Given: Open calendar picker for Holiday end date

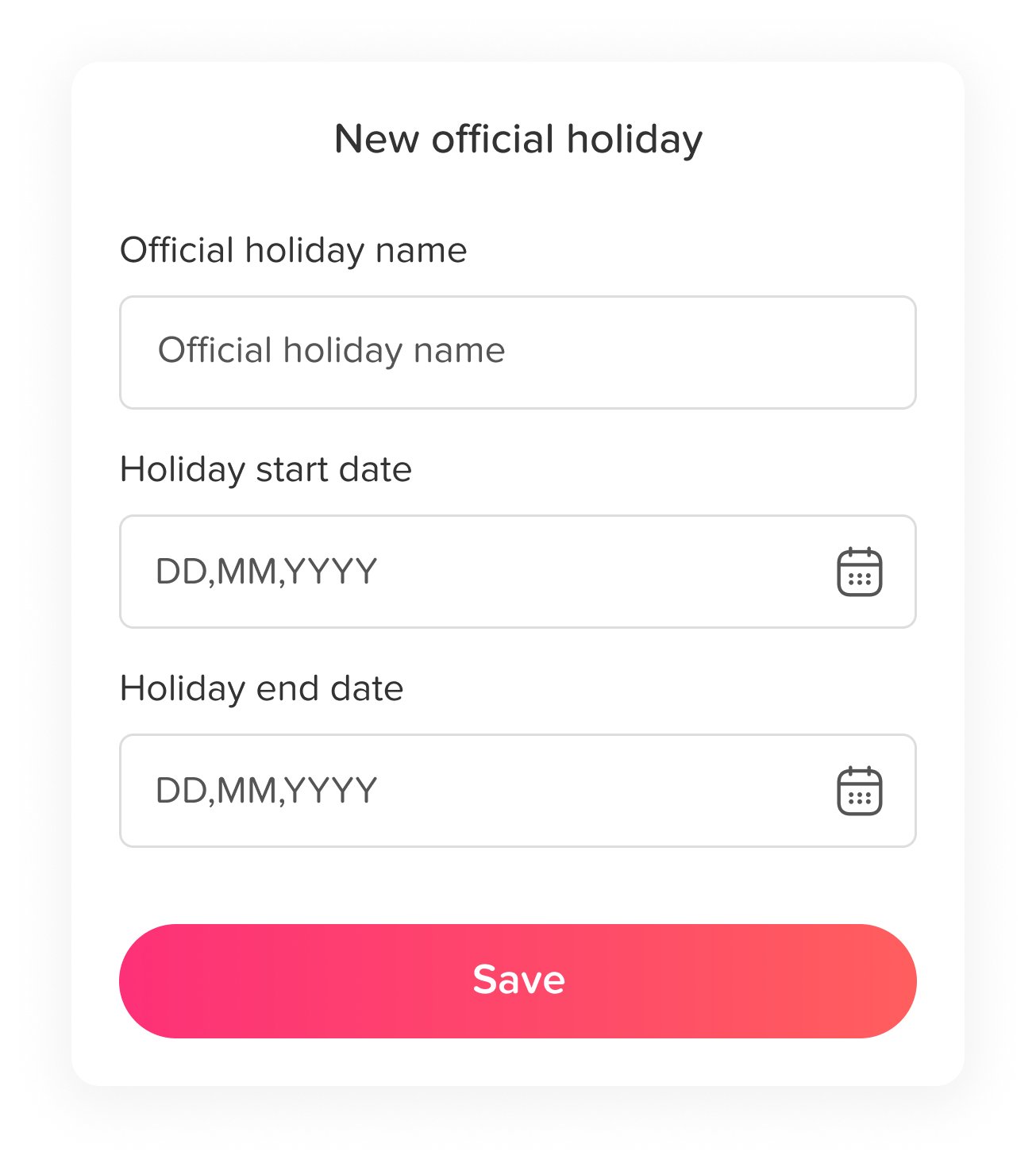Looking at the screenshot, I should 859,791.
